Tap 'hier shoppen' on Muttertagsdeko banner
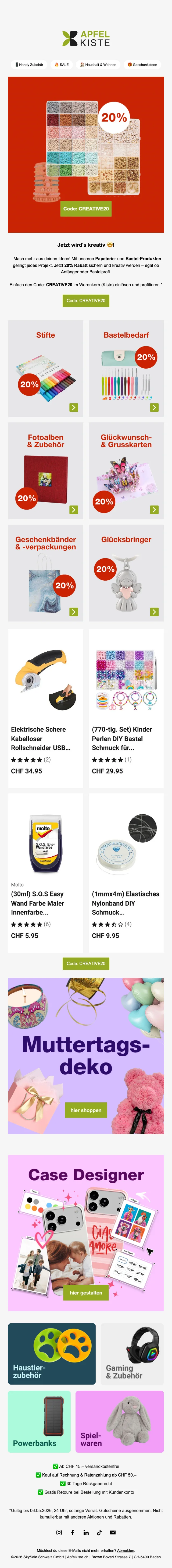Screen dimensions: 172x1568 [86, 1110]
